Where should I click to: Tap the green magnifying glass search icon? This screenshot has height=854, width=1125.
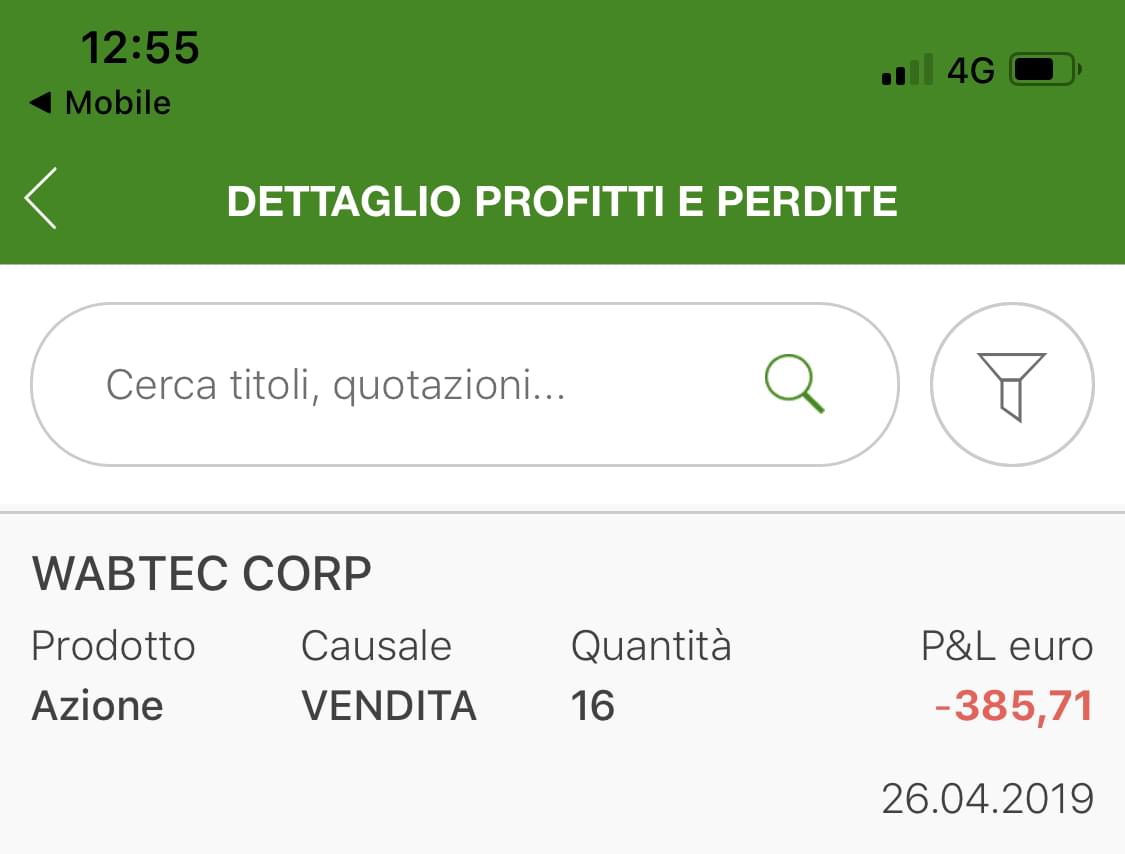794,385
